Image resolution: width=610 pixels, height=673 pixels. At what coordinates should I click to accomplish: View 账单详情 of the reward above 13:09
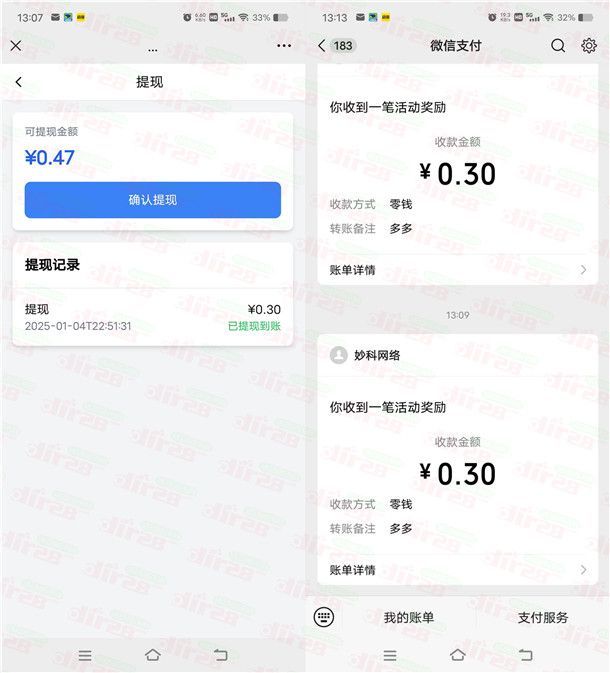457,269
